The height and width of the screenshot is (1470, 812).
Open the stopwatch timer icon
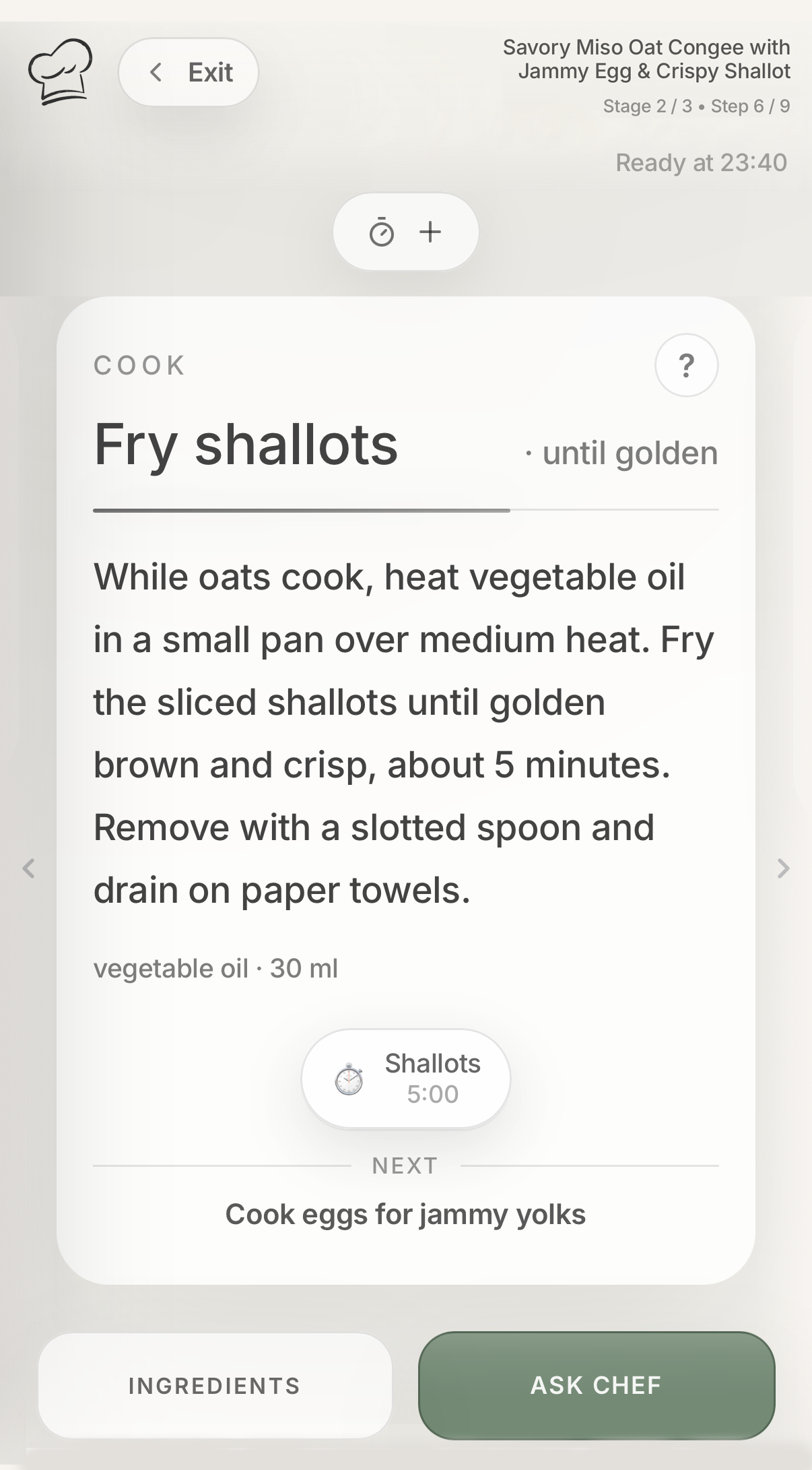tap(381, 231)
